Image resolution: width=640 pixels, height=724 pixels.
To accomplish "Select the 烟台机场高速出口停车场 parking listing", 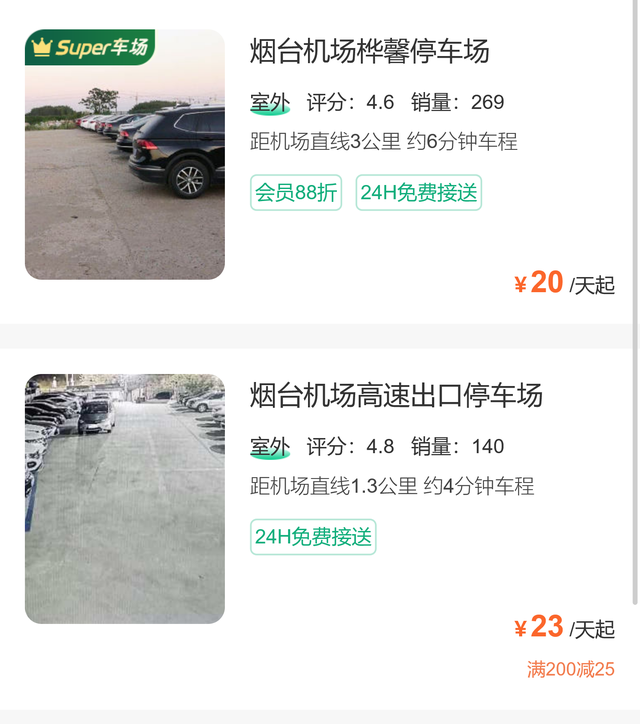I will pos(395,396).
